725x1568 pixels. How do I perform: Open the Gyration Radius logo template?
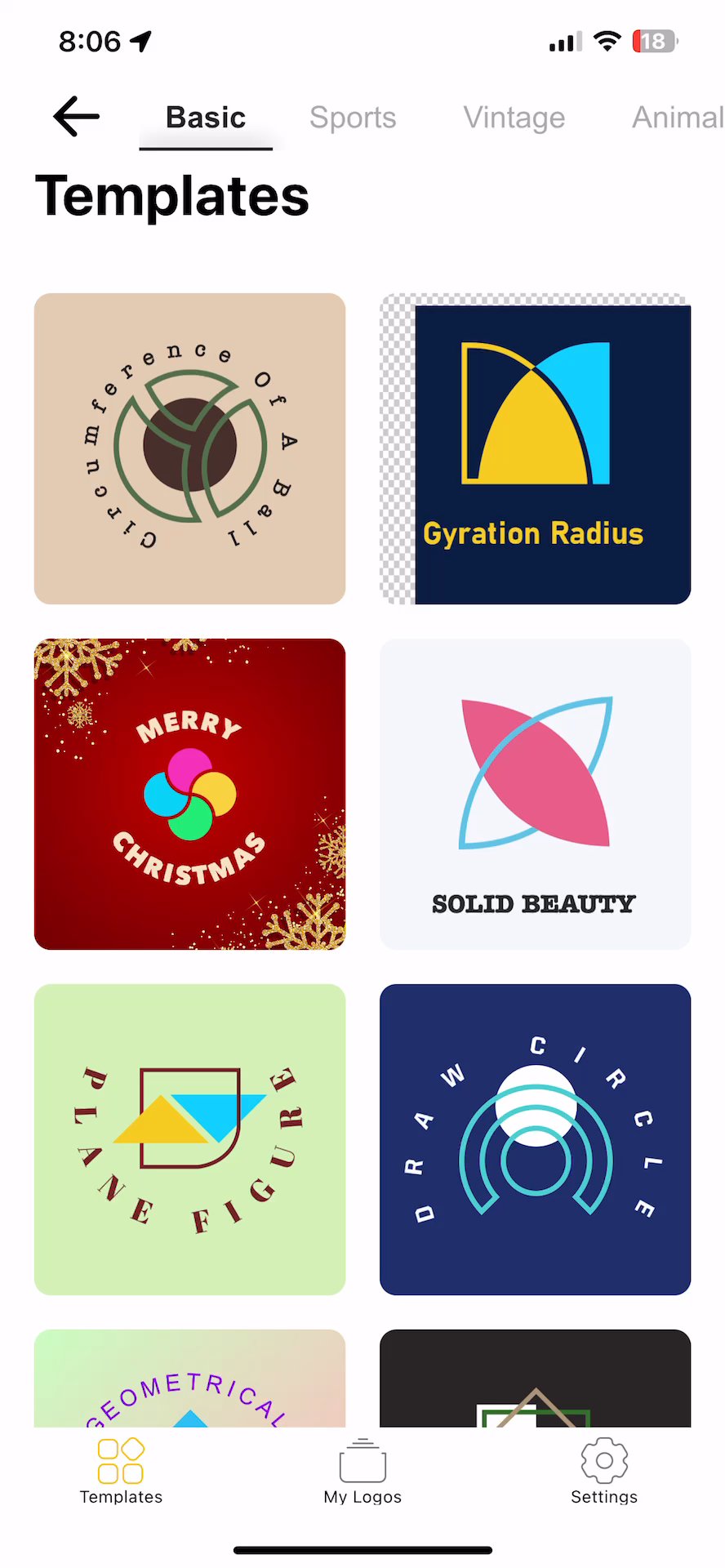point(536,448)
